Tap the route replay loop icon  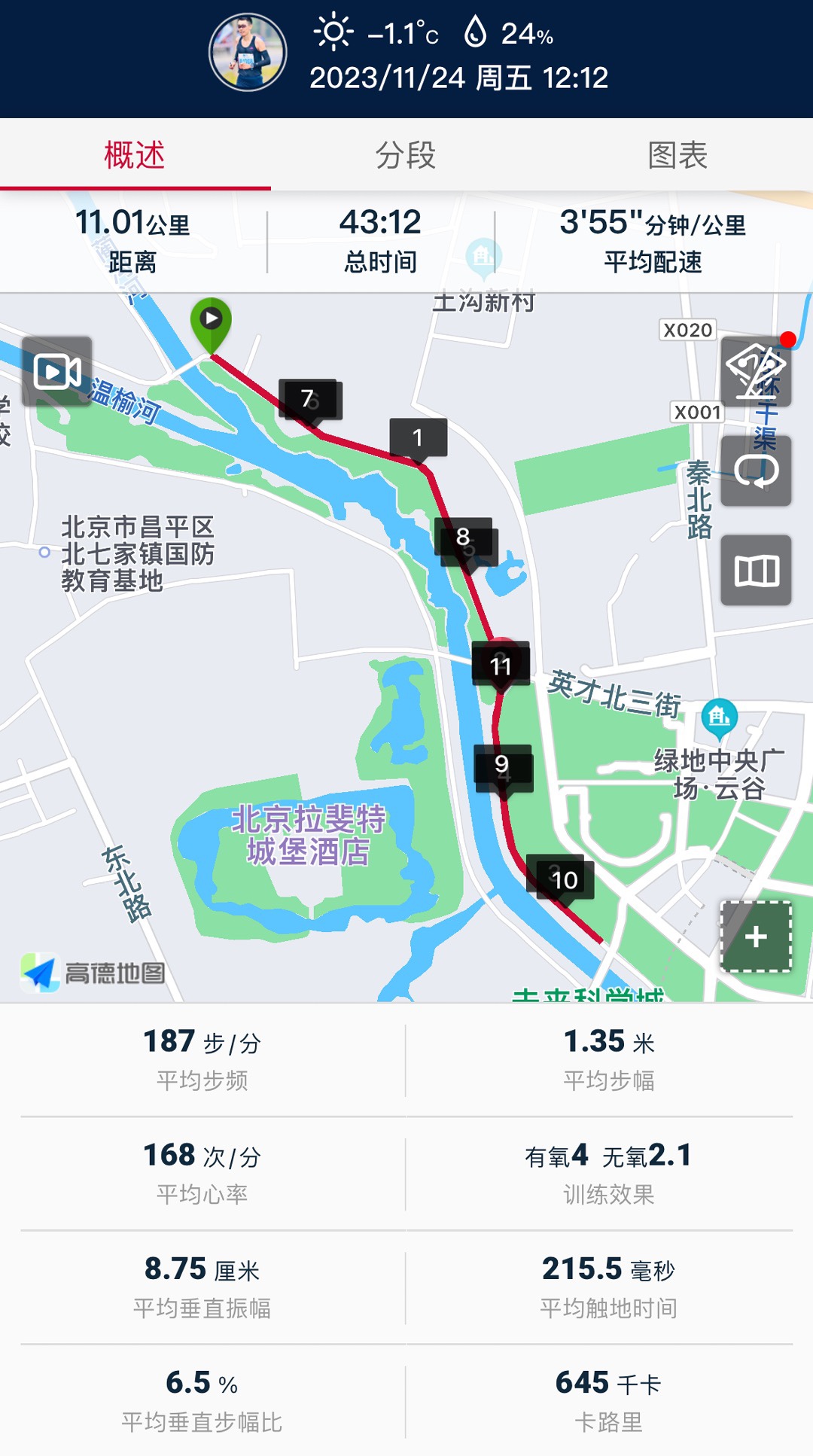pos(756,471)
